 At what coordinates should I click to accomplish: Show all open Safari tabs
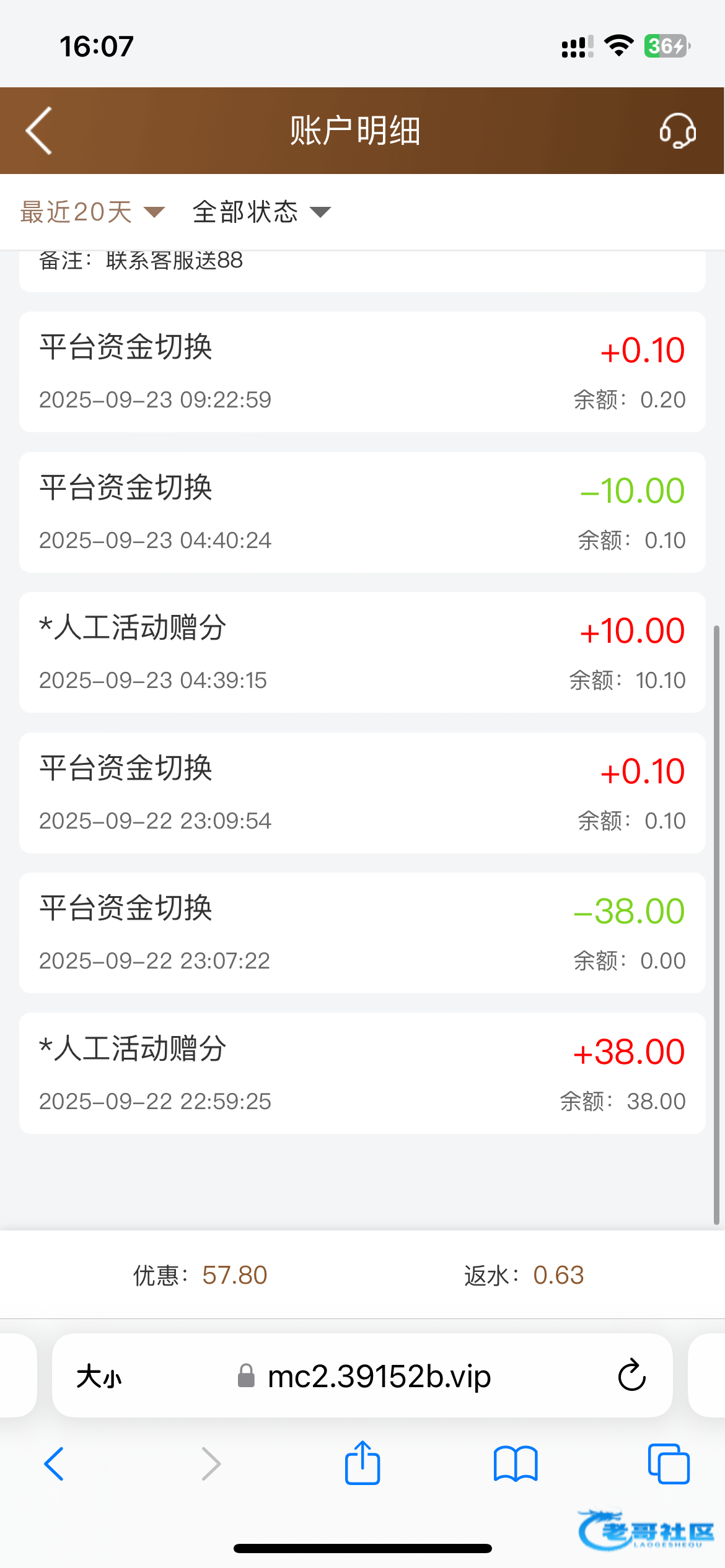[x=669, y=1464]
